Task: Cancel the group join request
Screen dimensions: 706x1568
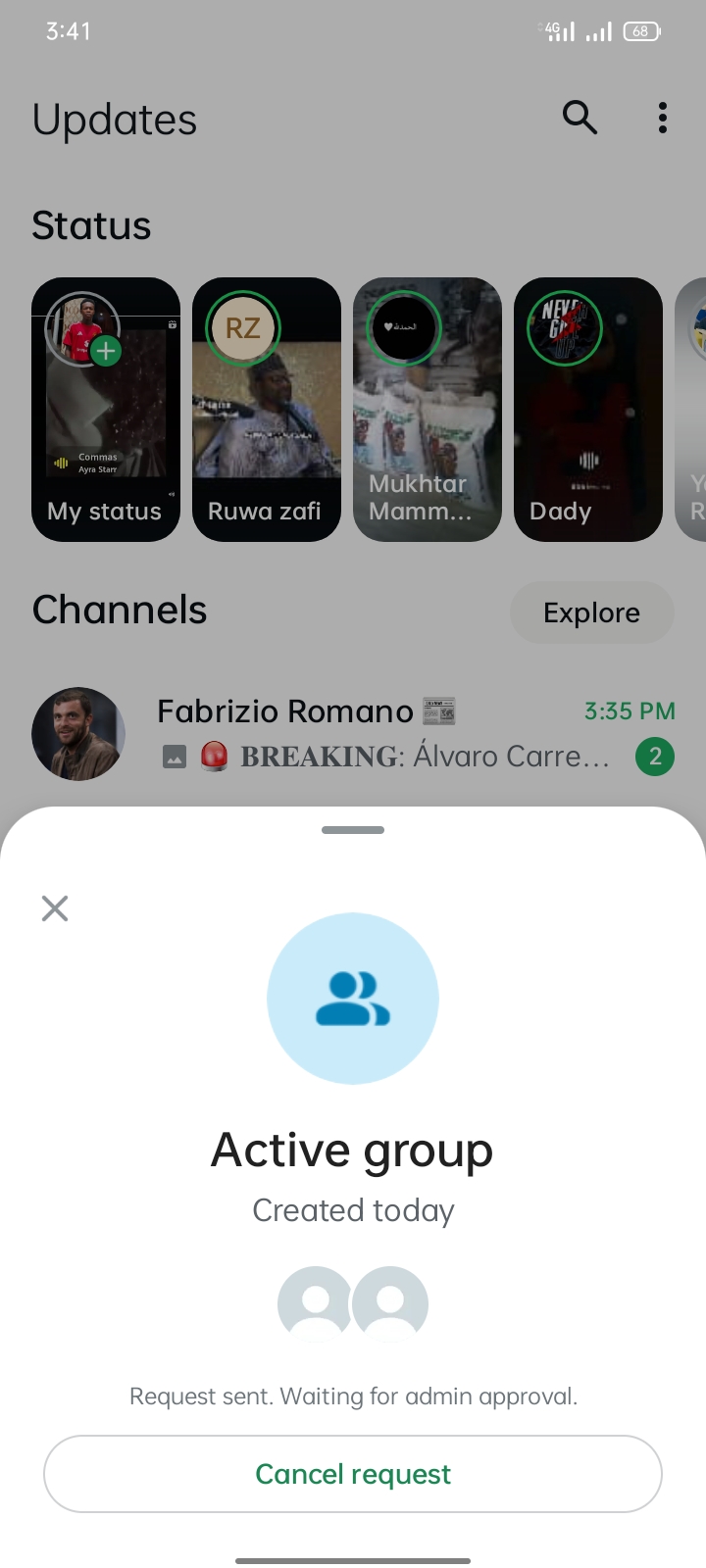Action: [x=353, y=1474]
